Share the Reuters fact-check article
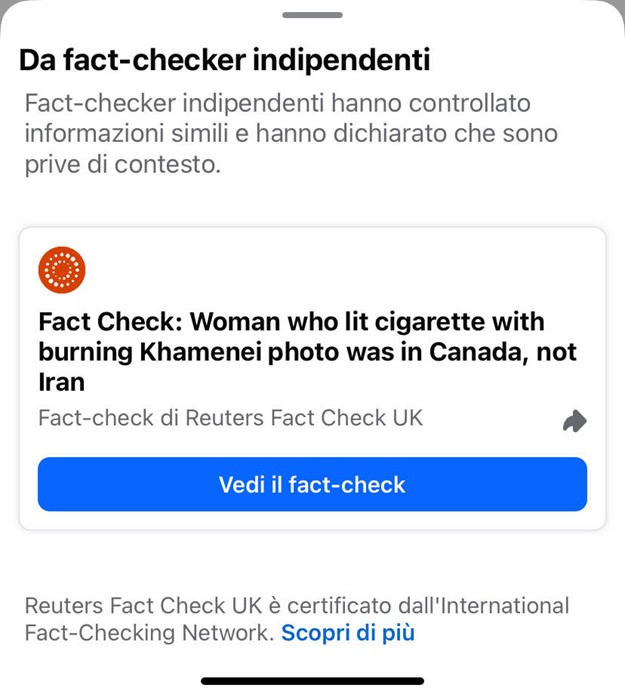 tap(574, 422)
